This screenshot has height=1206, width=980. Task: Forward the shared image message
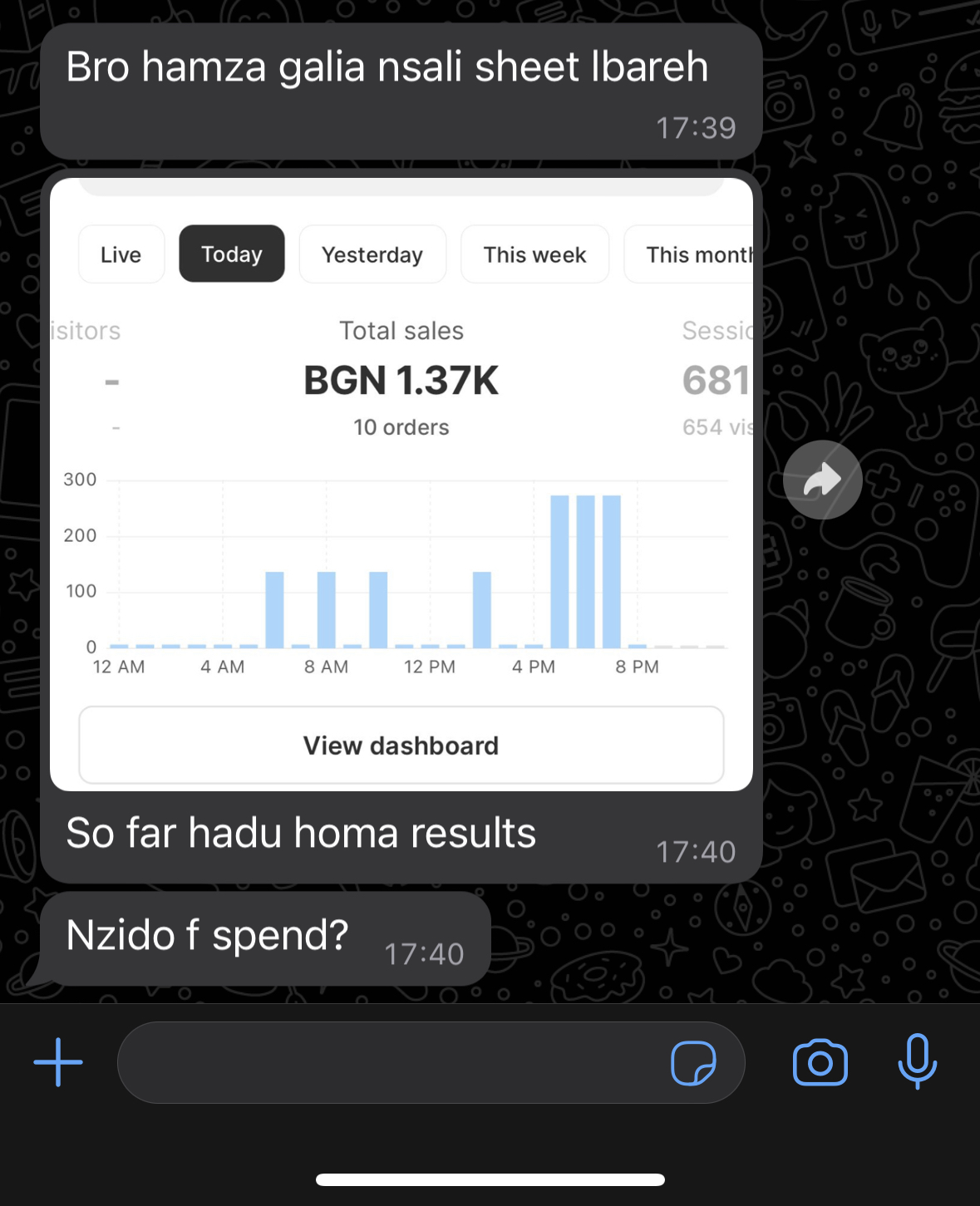(x=822, y=480)
